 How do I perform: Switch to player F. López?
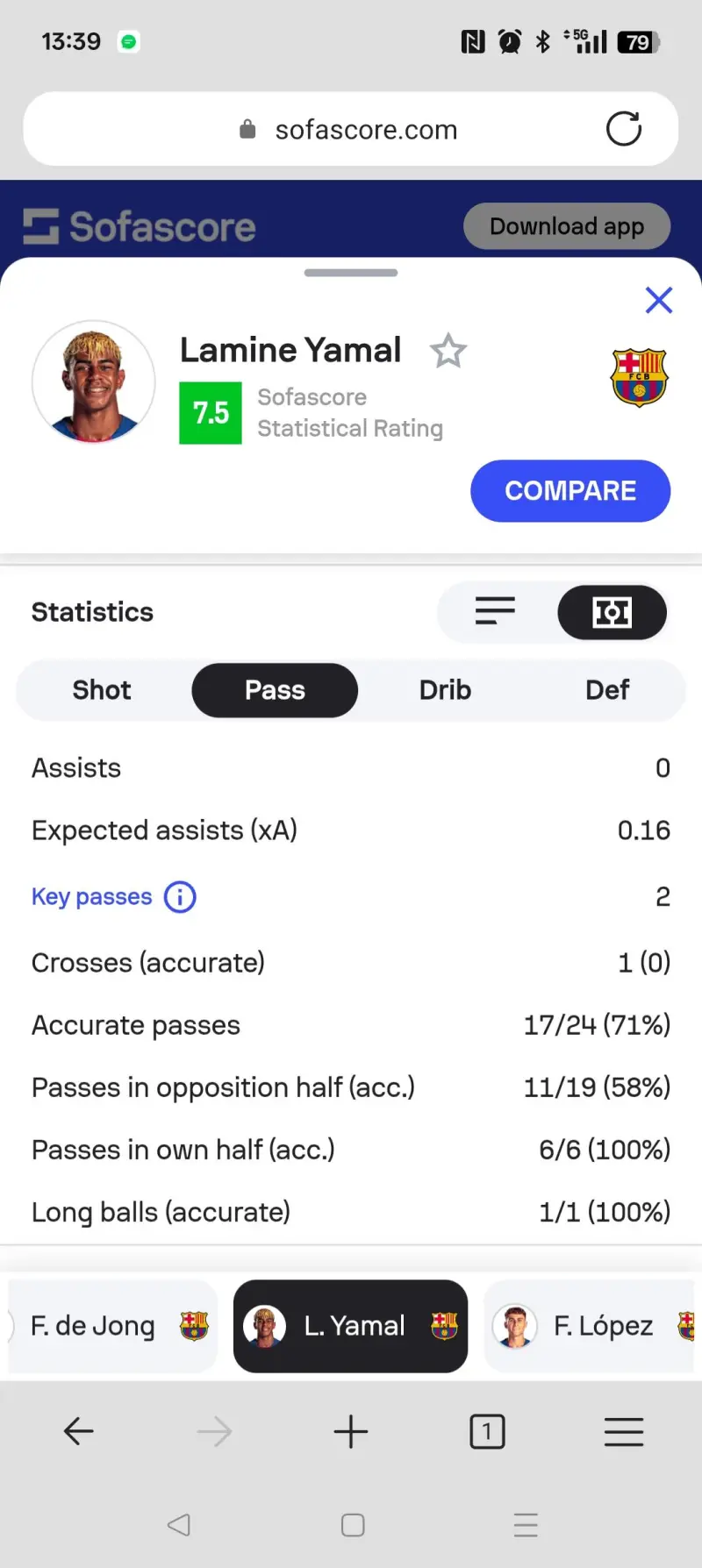click(x=590, y=1326)
